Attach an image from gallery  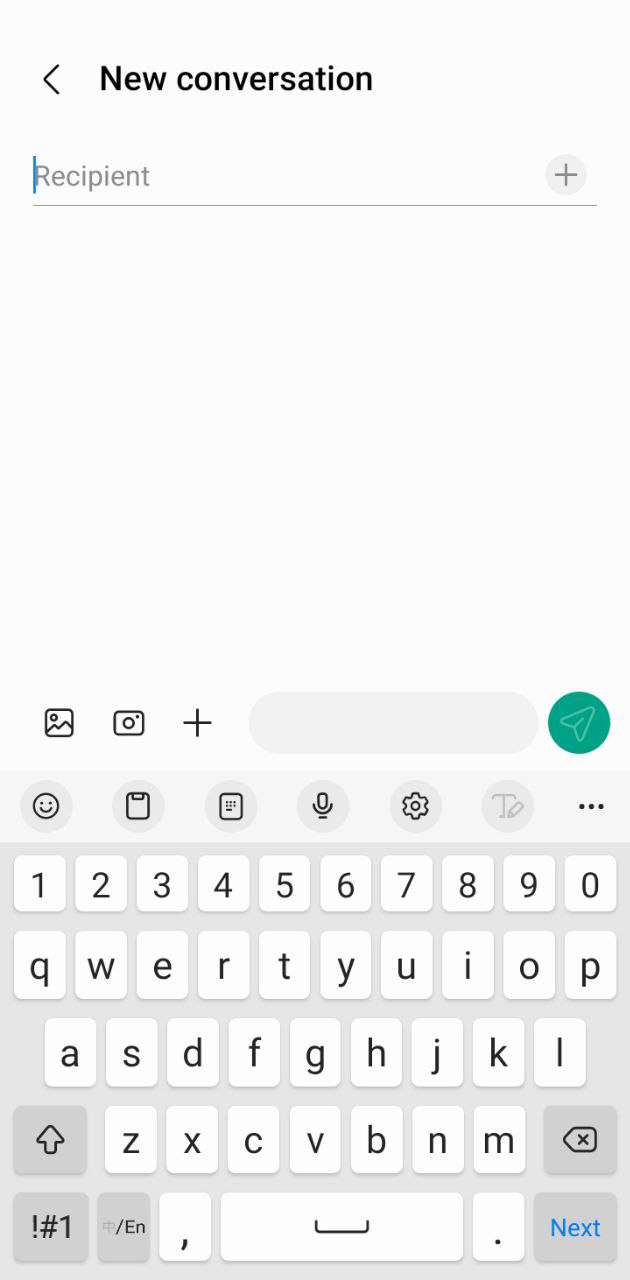(59, 722)
